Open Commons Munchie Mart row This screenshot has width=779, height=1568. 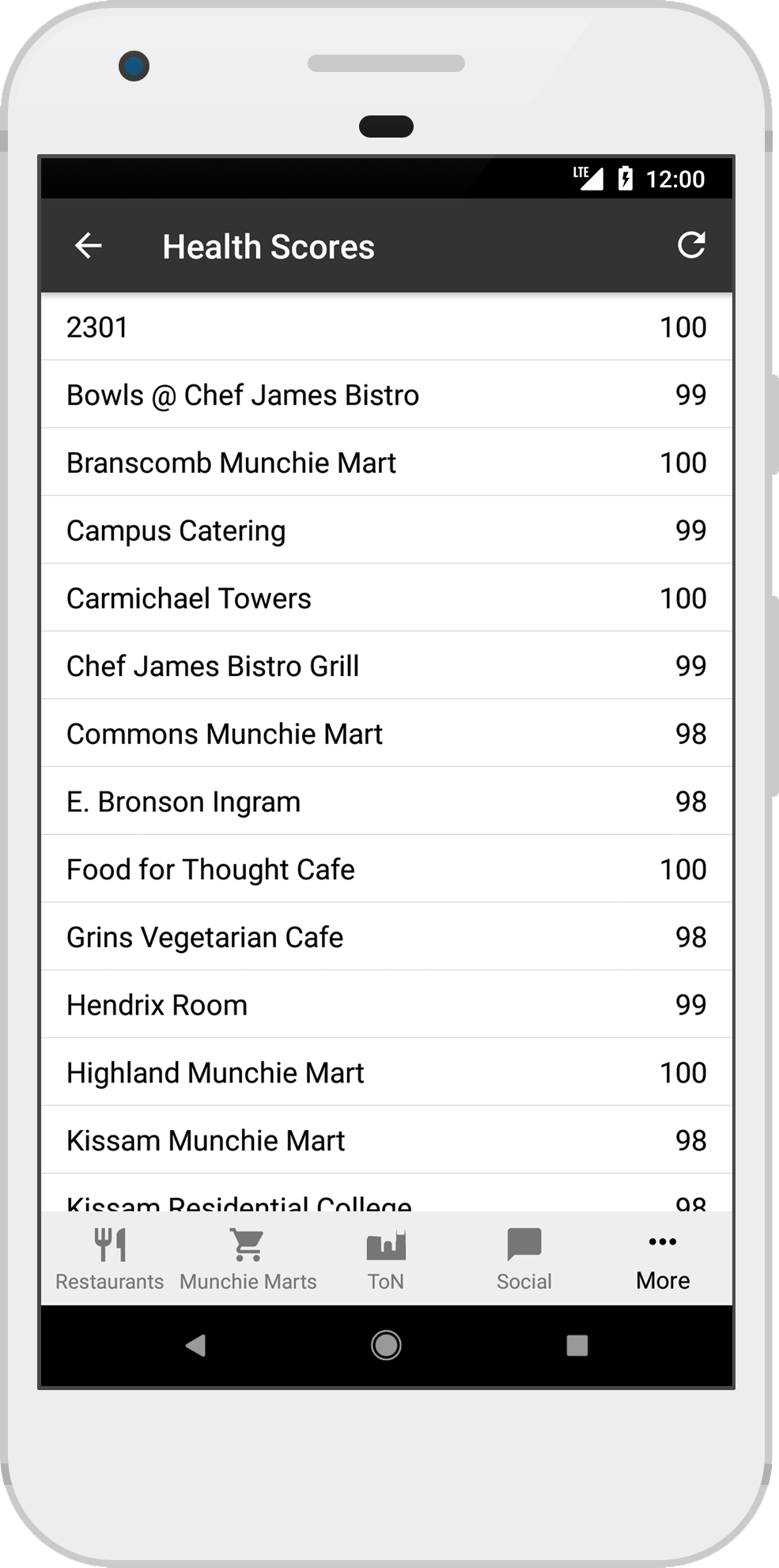(387, 734)
